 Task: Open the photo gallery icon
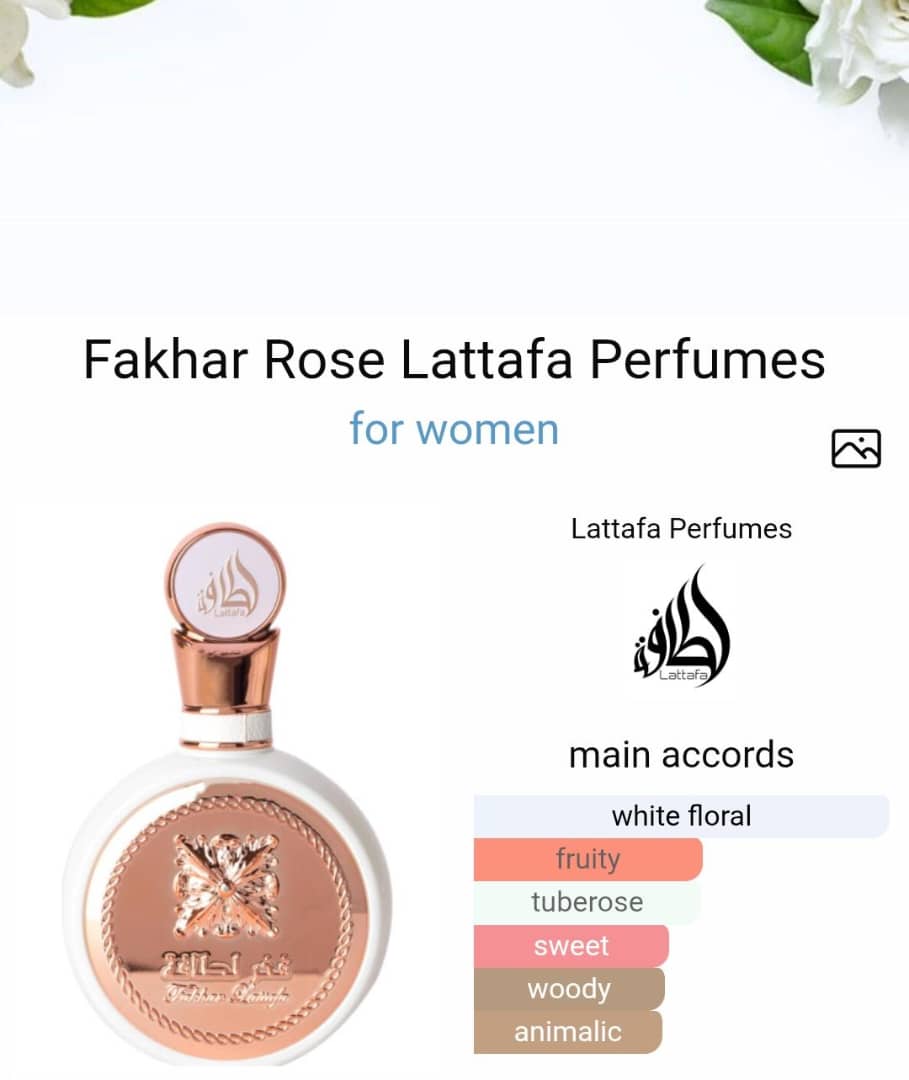point(856,448)
